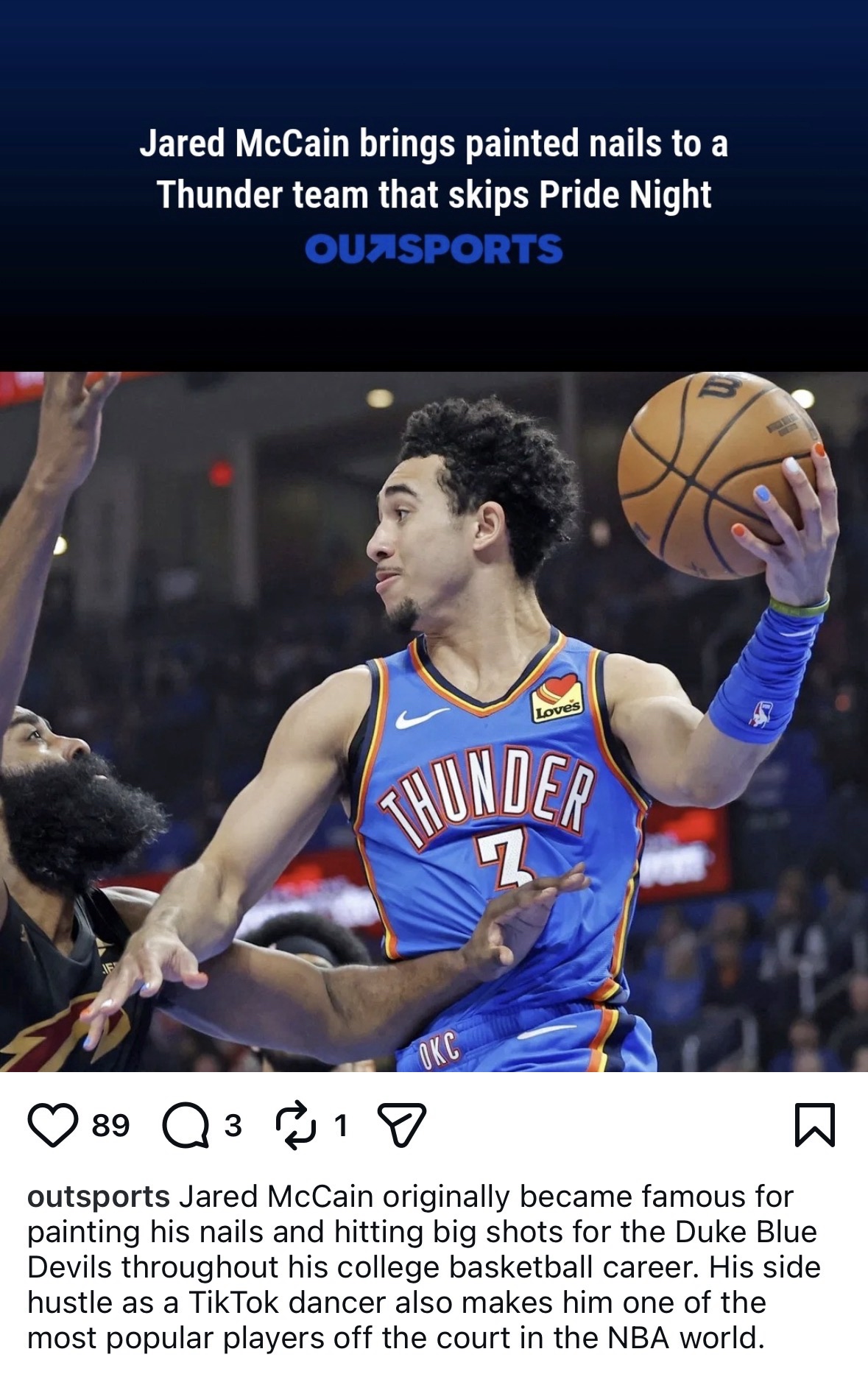The height and width of the screenshot is (1374, 868).
Task: Open comments on the outsports post
Action: (x=186, y=1126)
